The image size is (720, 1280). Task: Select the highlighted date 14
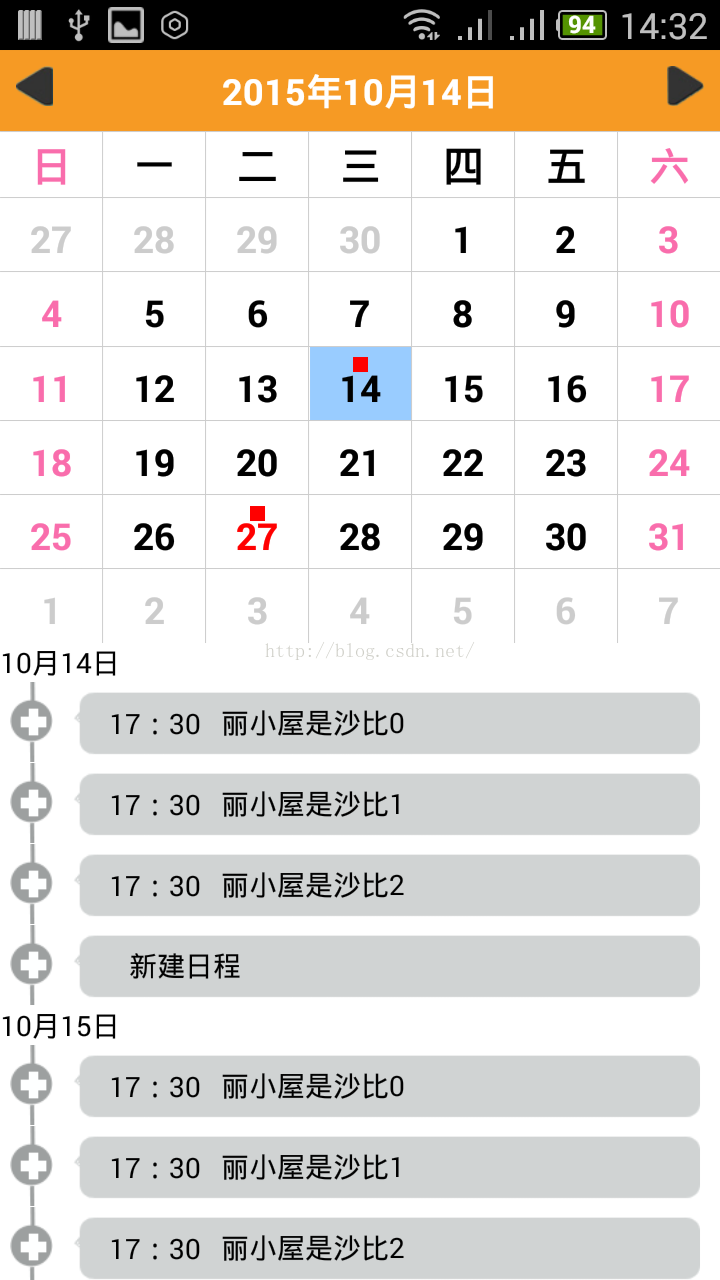click(x=360, y=384)
